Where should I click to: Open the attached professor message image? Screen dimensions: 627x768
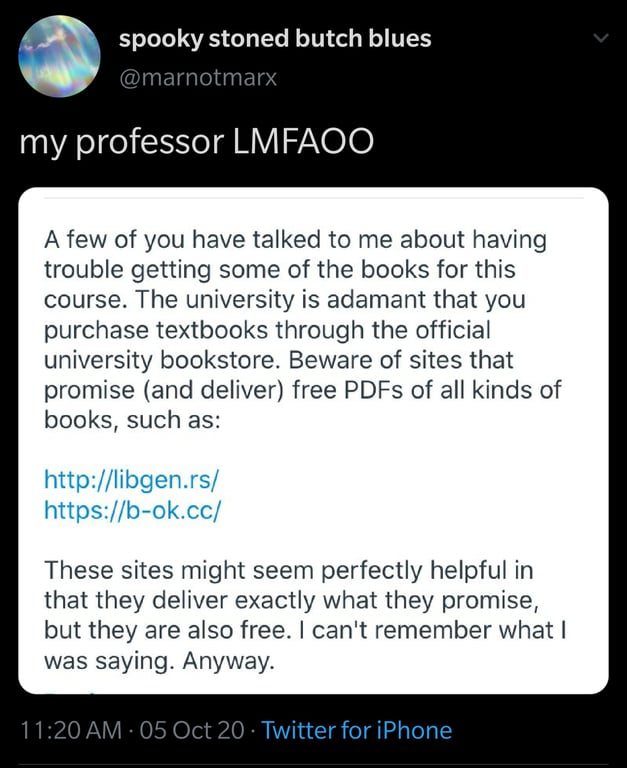click(x=313, y=440)
